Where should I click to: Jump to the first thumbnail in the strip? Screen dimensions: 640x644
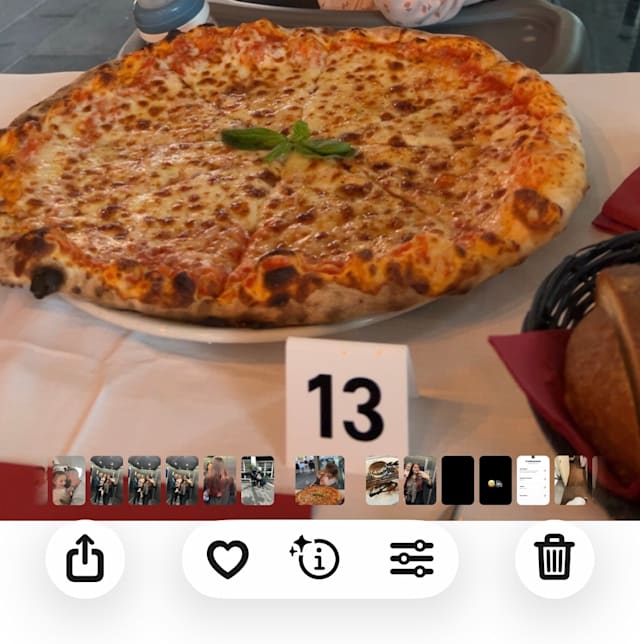(x=68, y=481)
